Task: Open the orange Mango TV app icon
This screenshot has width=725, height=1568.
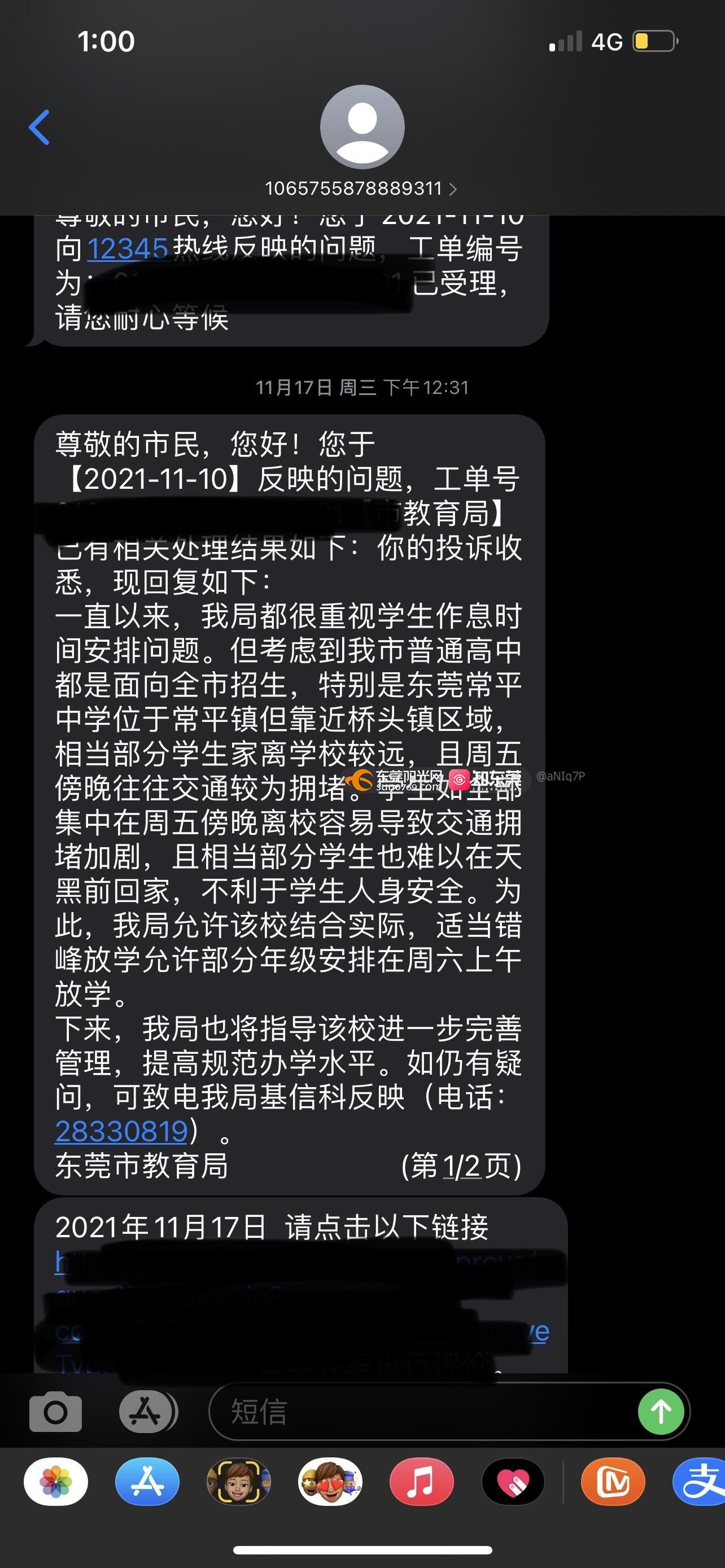Action: coord(613,1482)
